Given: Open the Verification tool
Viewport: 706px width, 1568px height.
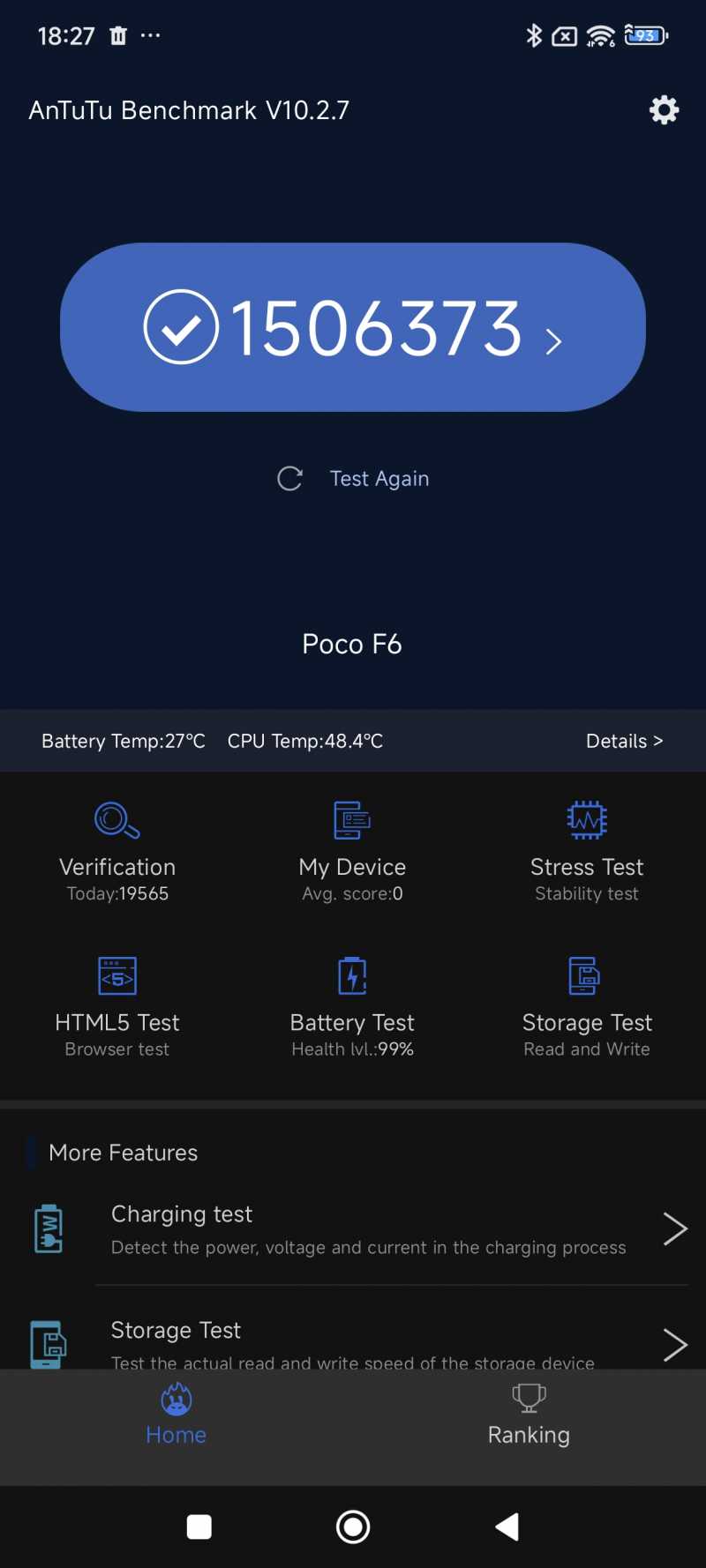Looking at the screenshot, I should click(117, 852).
